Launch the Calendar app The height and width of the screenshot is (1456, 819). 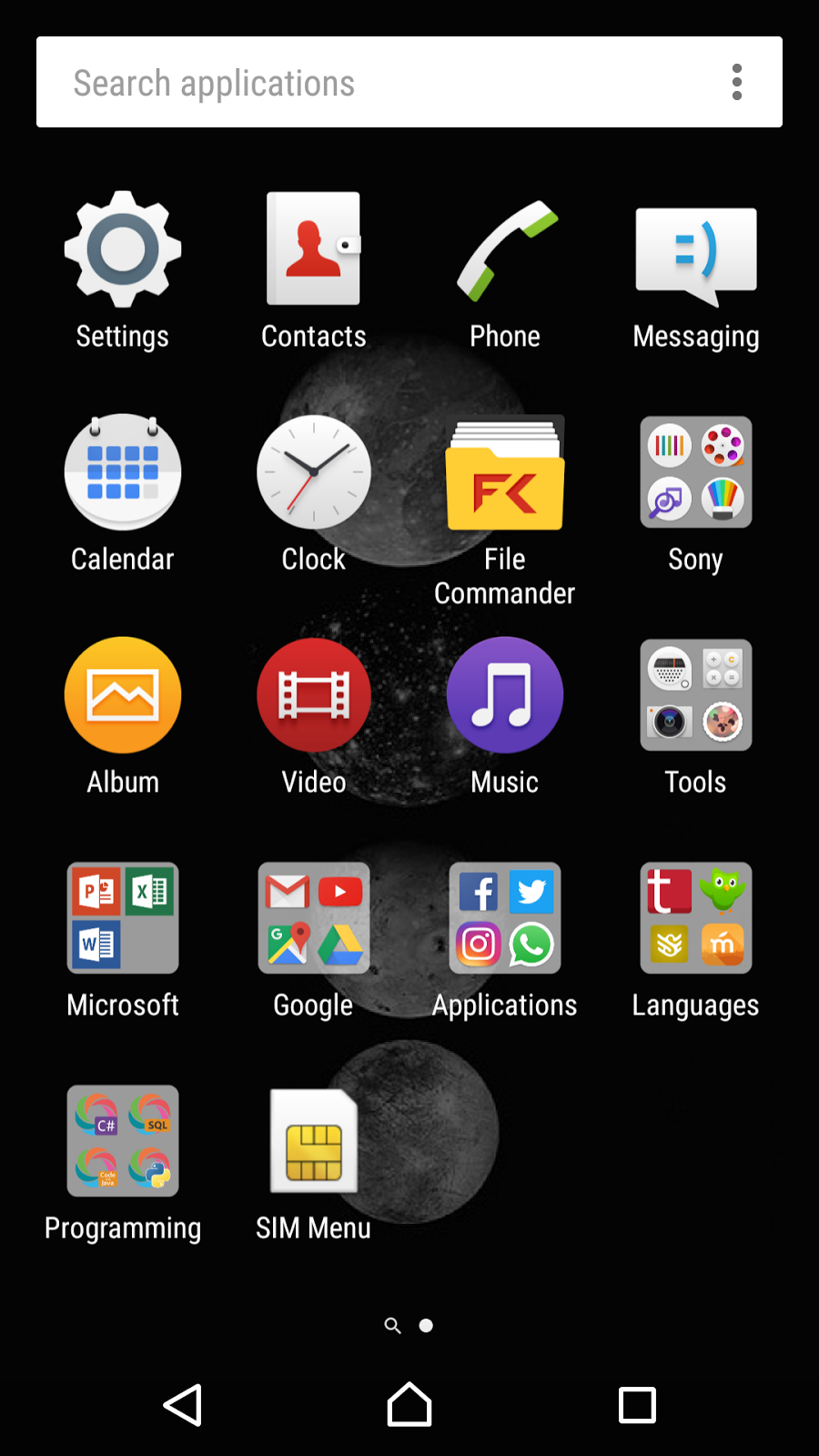[x=123, y=472]
